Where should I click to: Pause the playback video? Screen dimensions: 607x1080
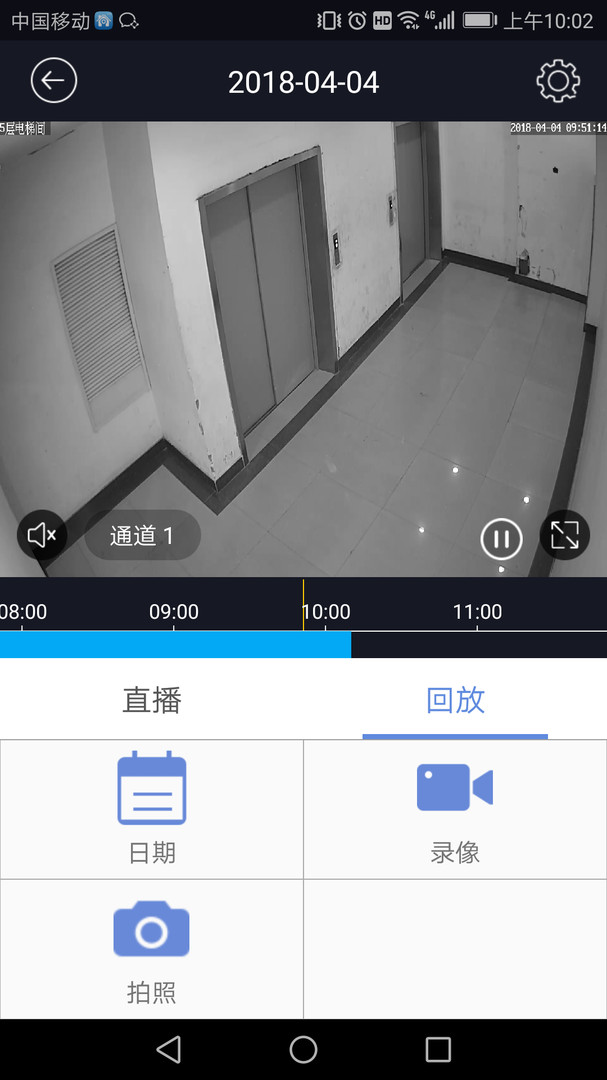coord(501,540)
